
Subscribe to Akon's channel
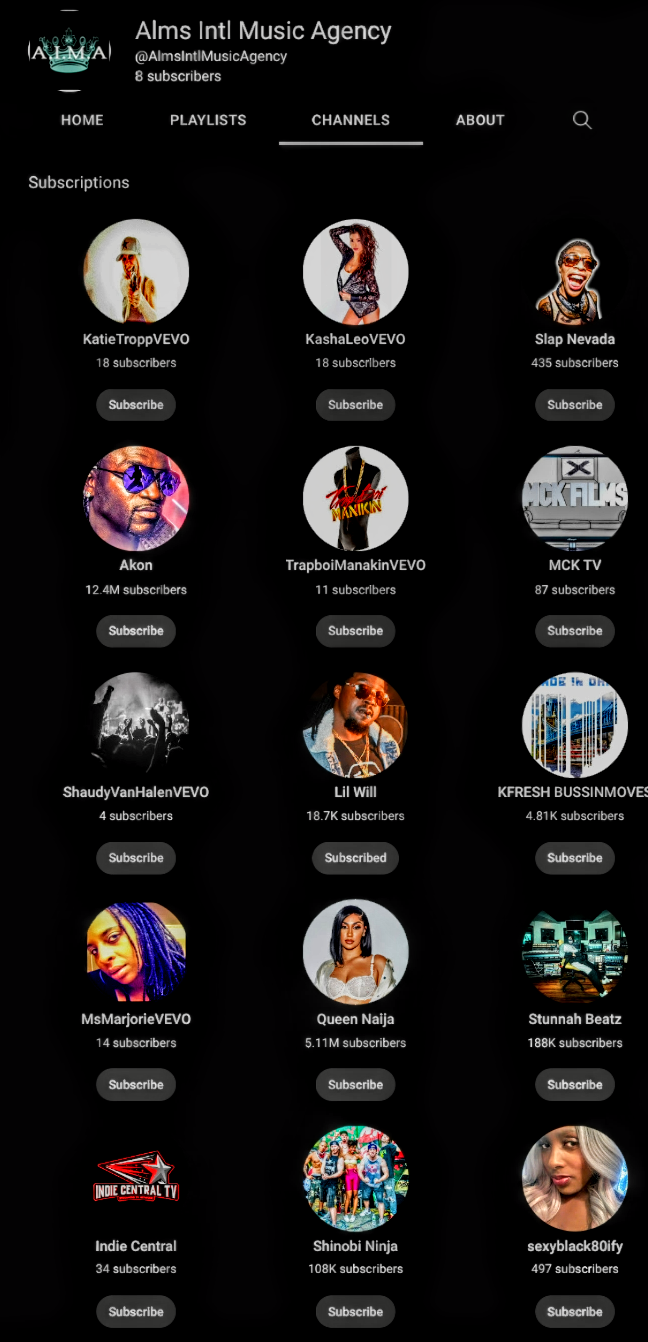[x=136, y=631]
